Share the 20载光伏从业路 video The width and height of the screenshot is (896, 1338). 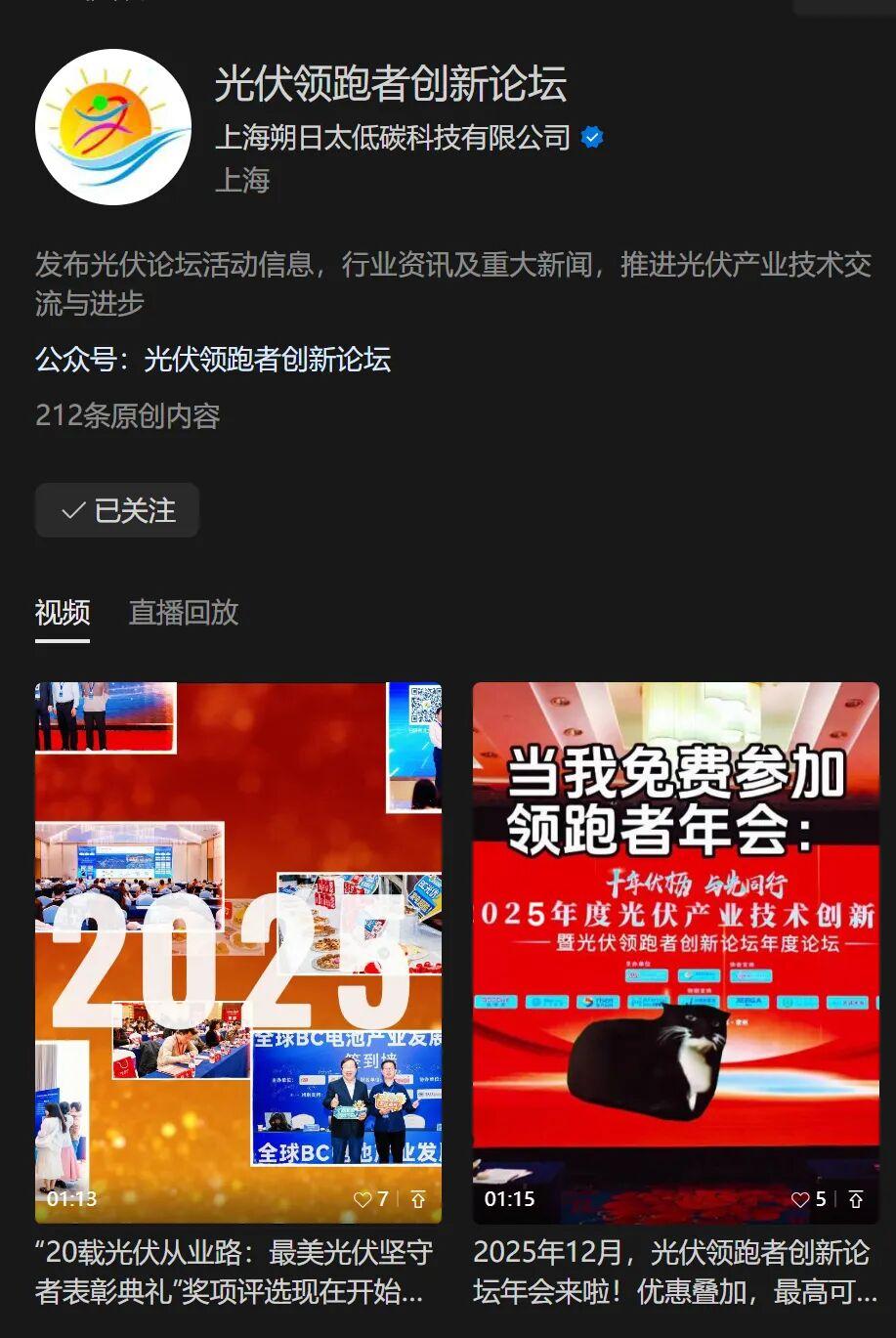[418, 1199]
